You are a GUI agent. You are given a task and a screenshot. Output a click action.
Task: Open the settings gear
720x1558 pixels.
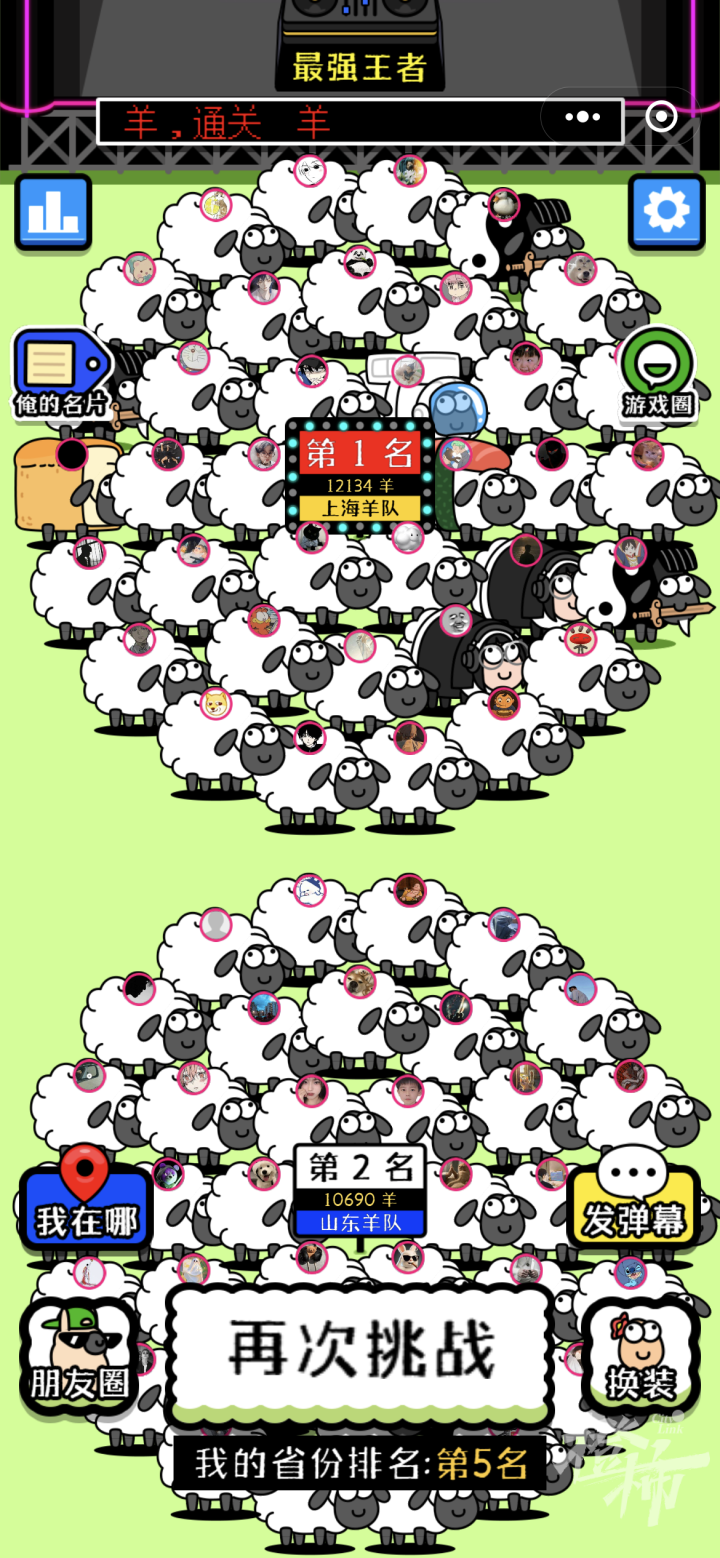[x=666, y=212]
